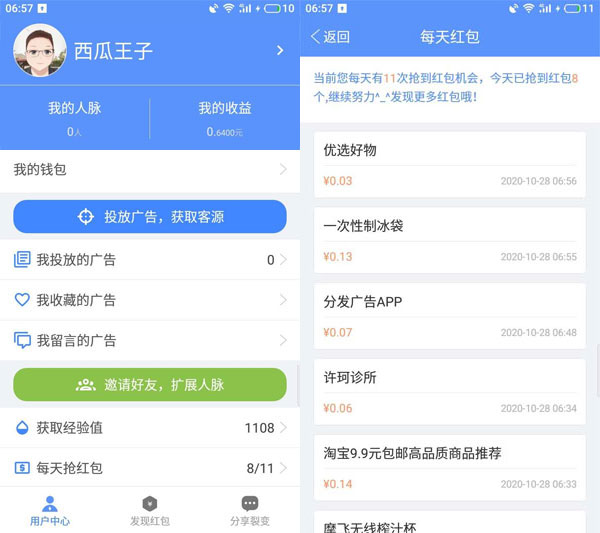600x533 pixels.
Task: Open the 优选好物 red packet card
Action: (x=450, y=164)
